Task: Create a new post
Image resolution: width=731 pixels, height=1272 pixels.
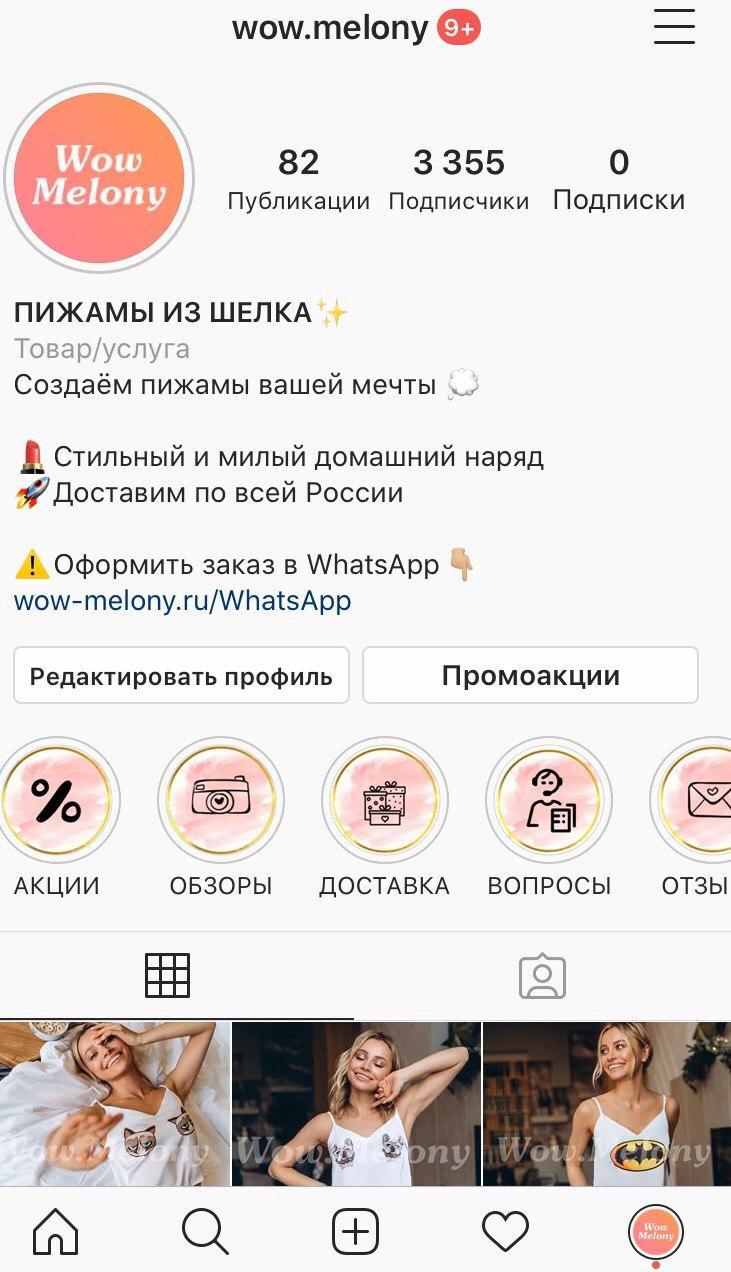Action: click(355, 1232)
